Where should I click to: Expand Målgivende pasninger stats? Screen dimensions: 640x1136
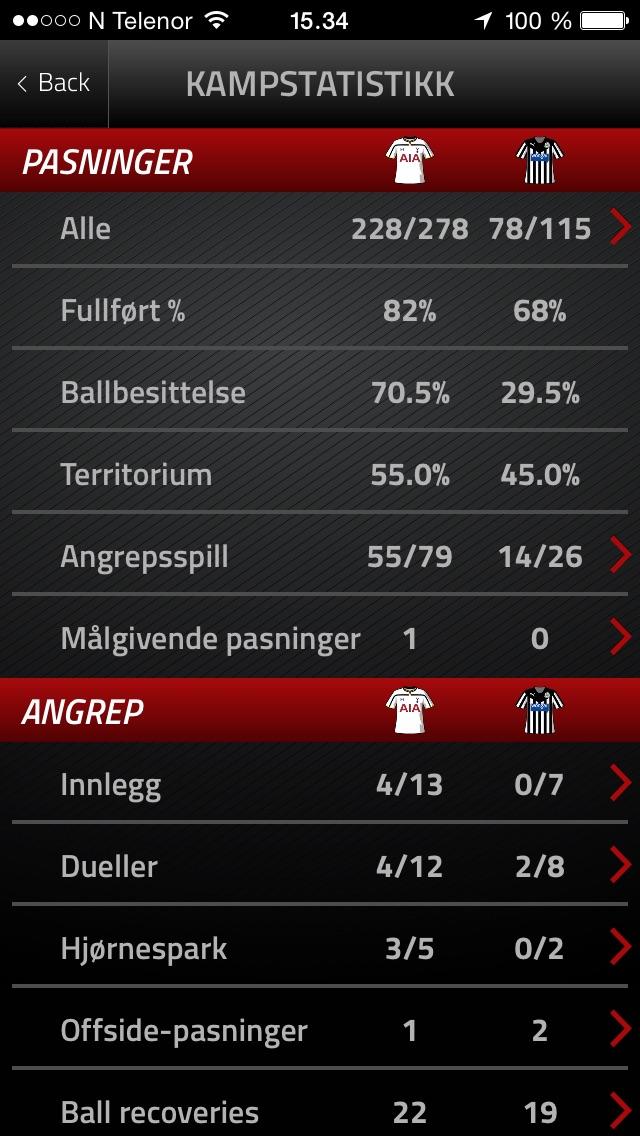coord(320,638)
